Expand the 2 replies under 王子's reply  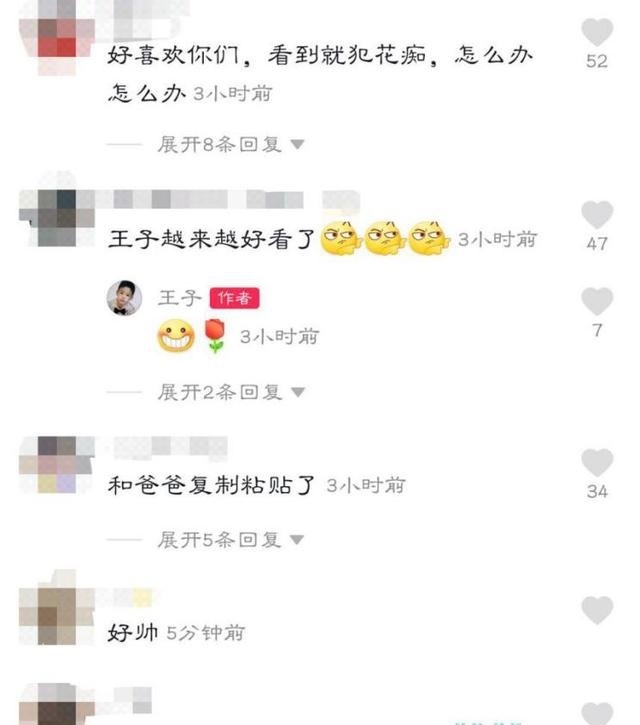pyautogui.click(x=230, y=392)
